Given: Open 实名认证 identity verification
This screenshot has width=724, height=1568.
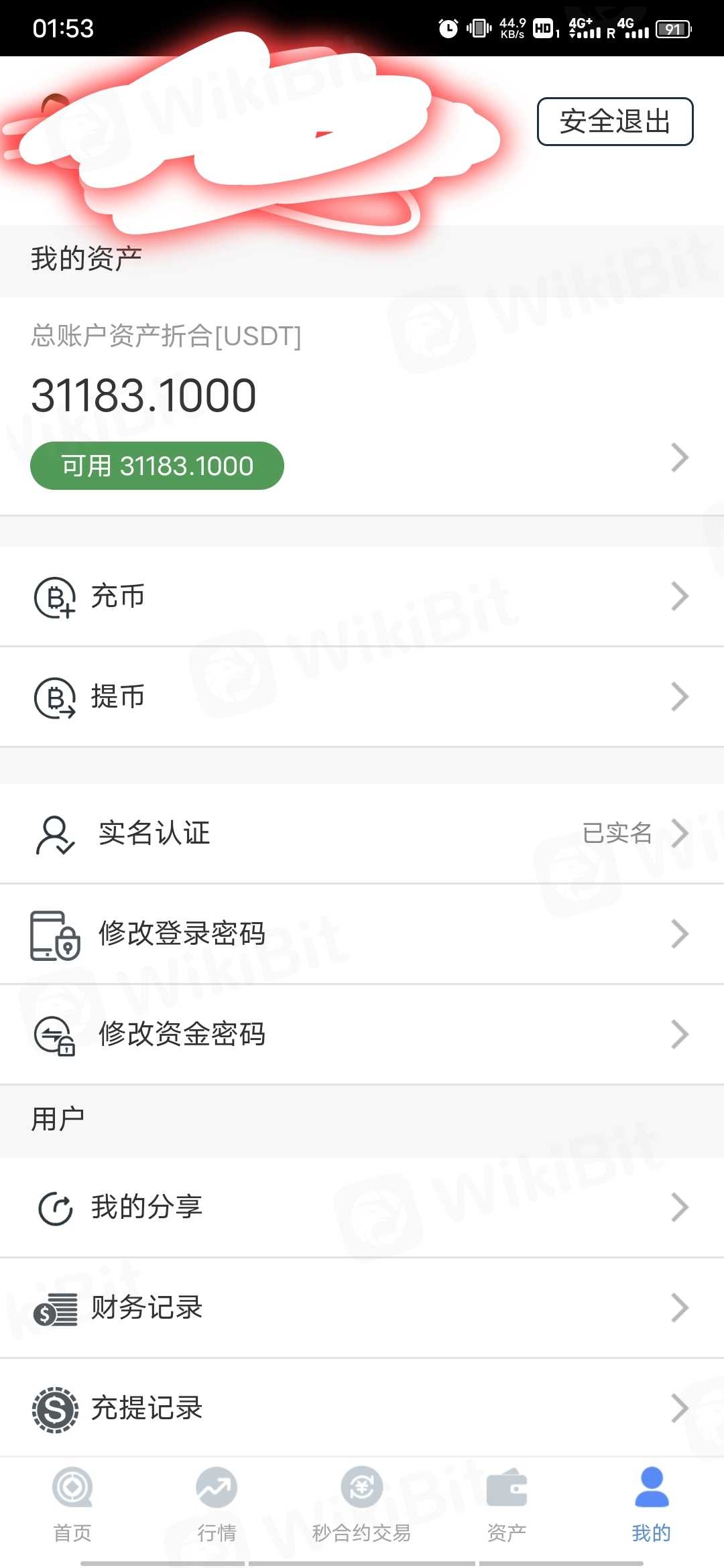Looking at the screenshot, I should coord(362,834).
